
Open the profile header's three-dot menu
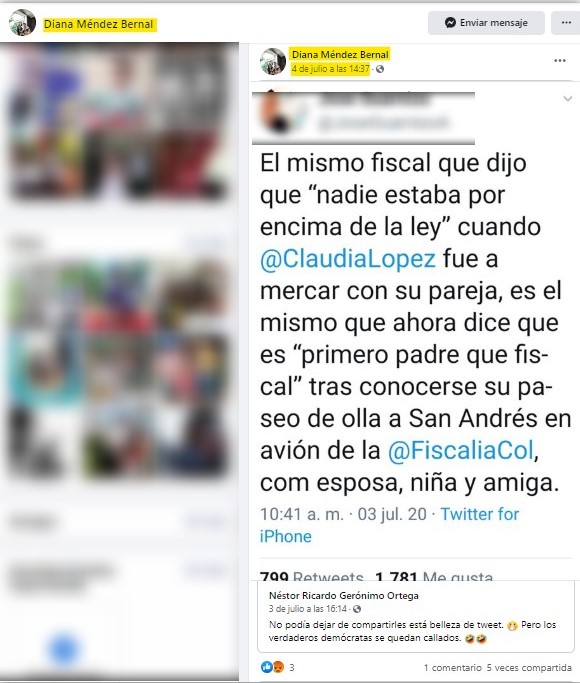566,23
